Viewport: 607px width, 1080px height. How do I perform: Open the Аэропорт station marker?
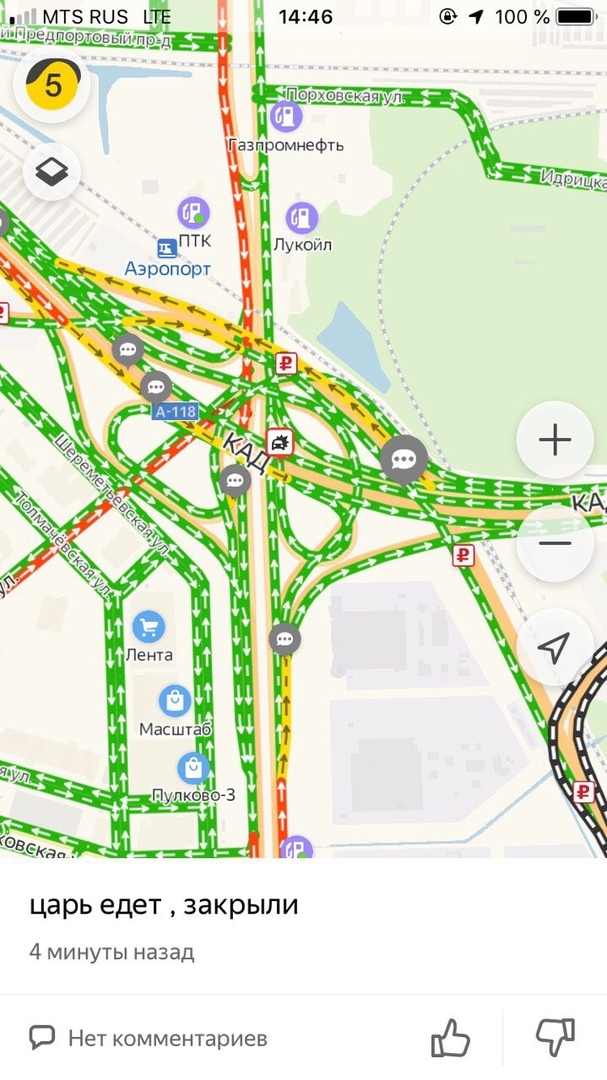tap(165, 247)
